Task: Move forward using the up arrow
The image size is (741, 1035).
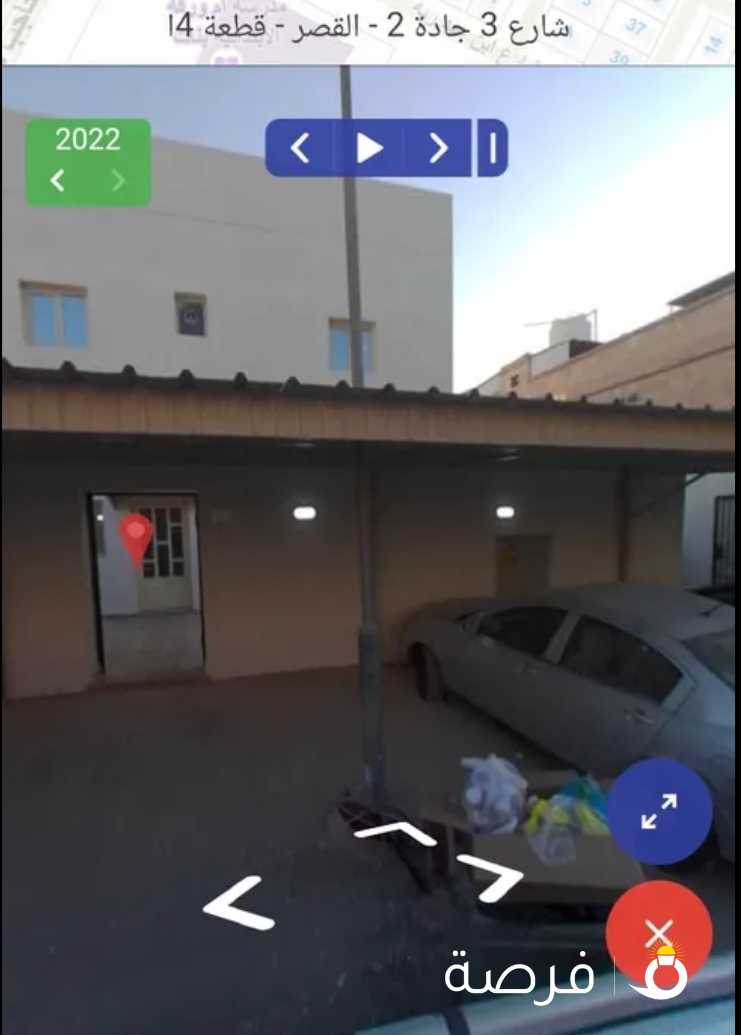Action: [x=397, y=835]
